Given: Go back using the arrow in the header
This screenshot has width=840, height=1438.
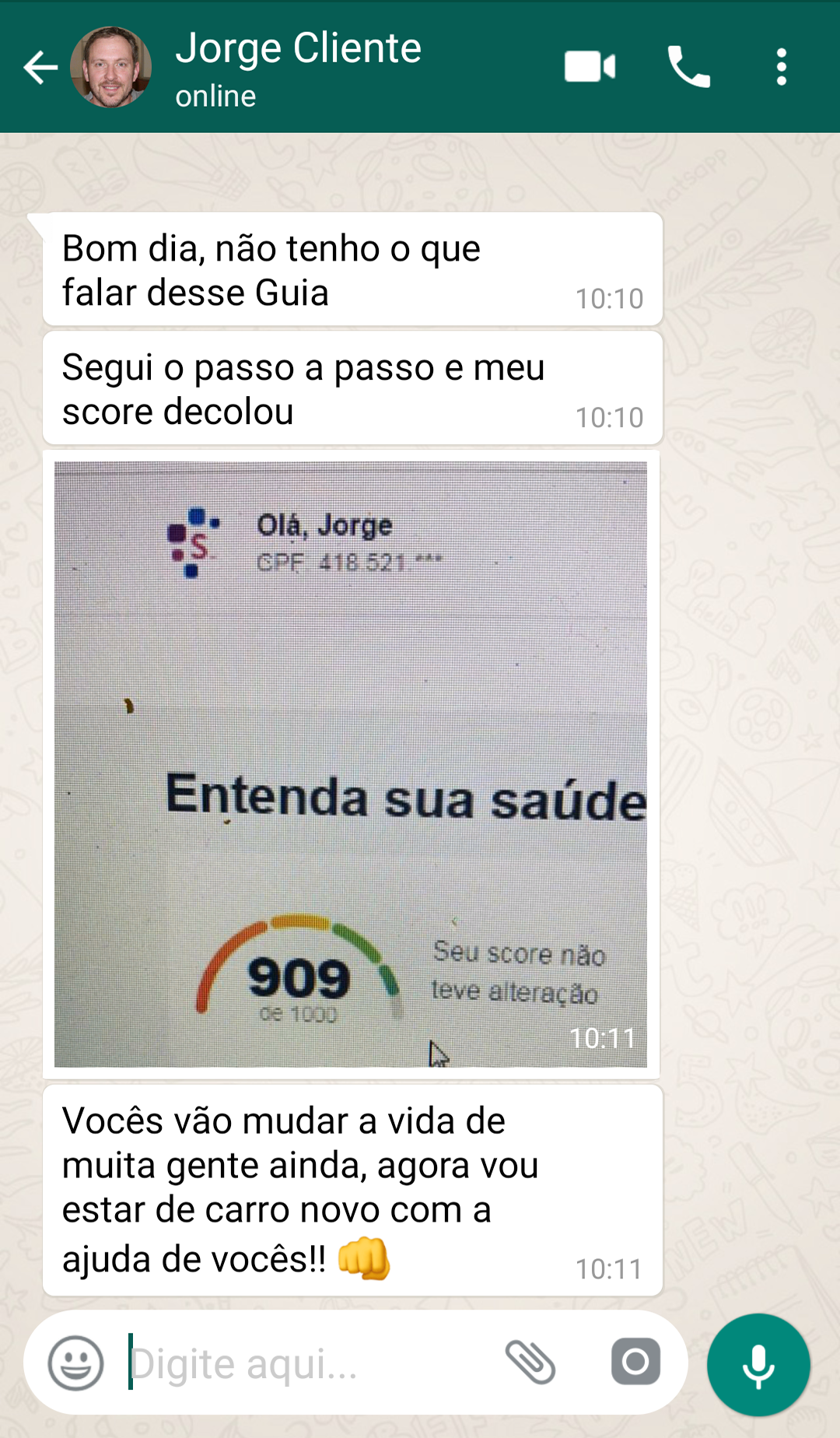Looking at the screenshot, I should pos(40,67).
